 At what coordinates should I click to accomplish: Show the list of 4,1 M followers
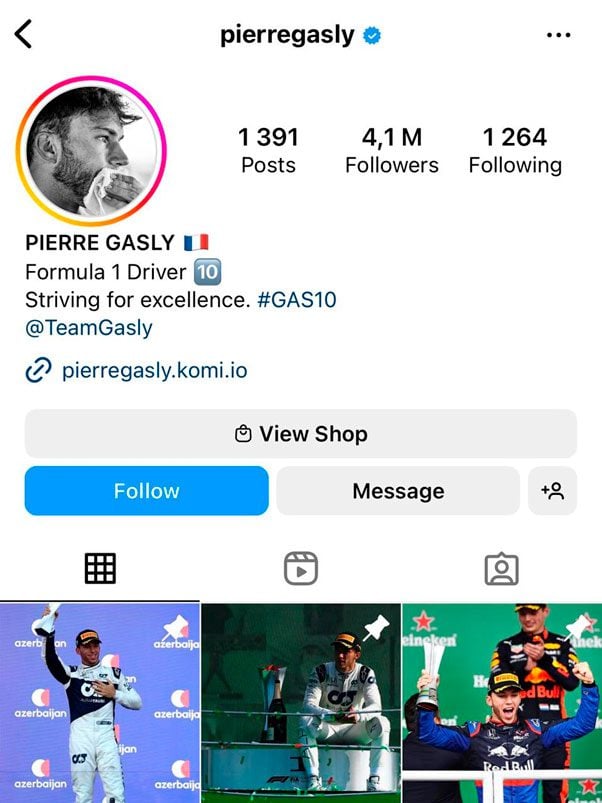coord(391,150)
